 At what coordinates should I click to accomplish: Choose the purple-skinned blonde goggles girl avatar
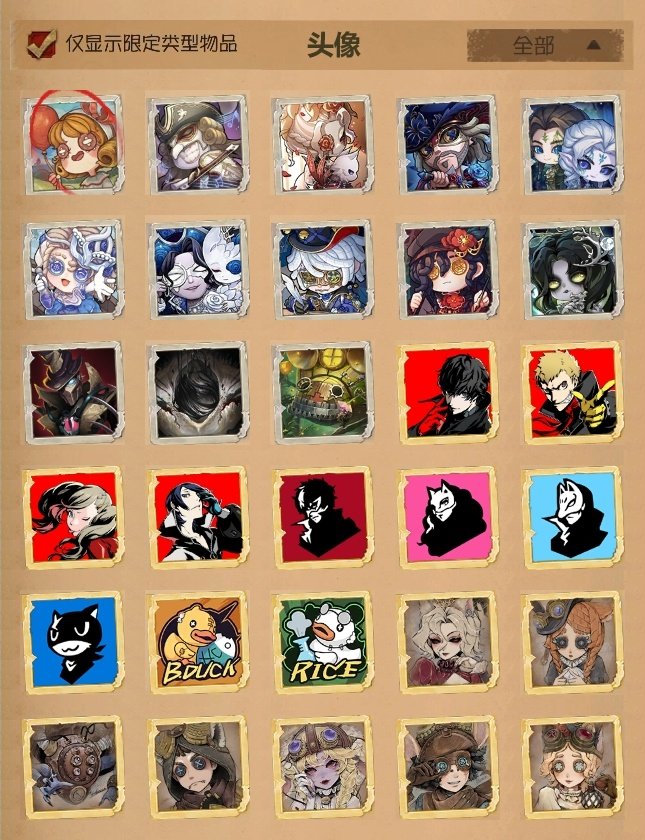click(321, 765)
